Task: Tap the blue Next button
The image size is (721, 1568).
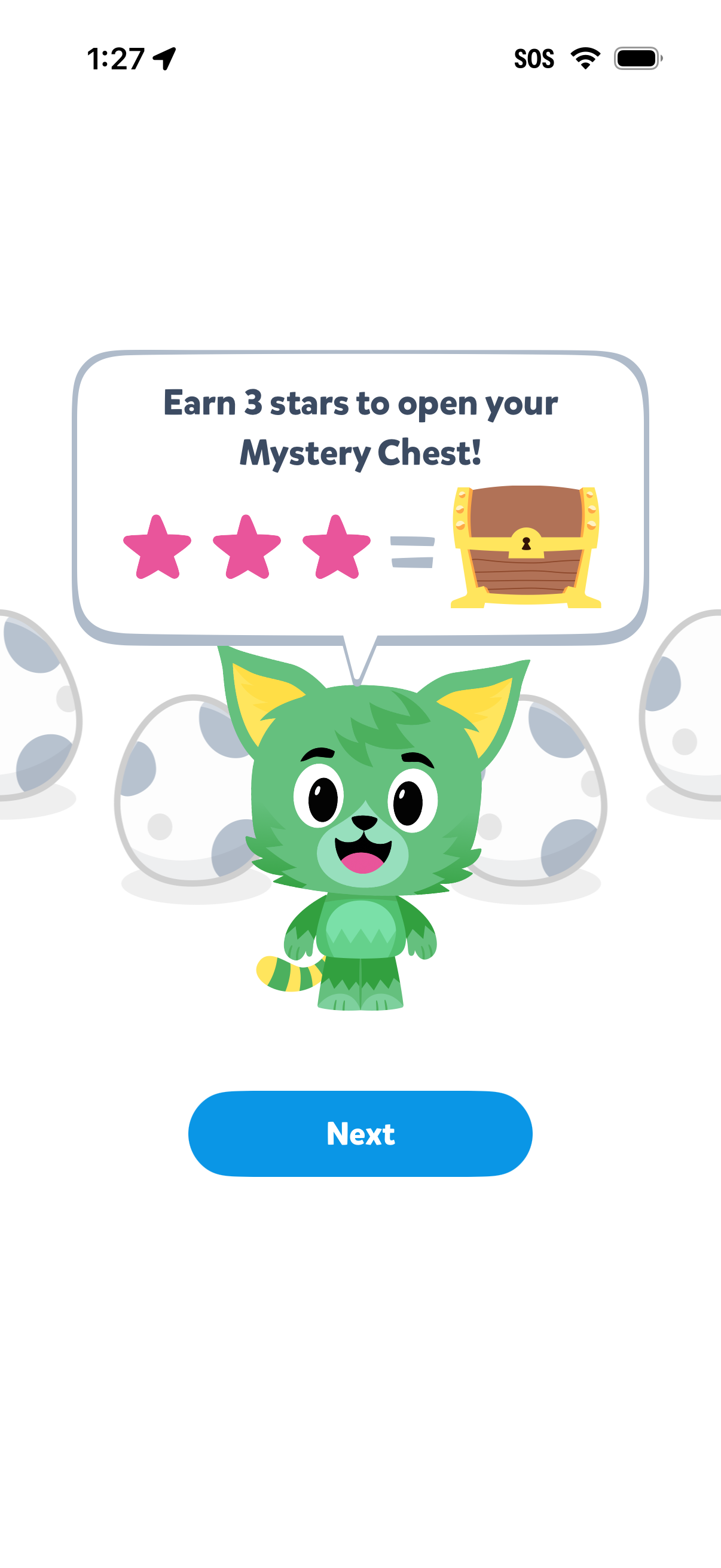Action: (x=360, y=1133)
